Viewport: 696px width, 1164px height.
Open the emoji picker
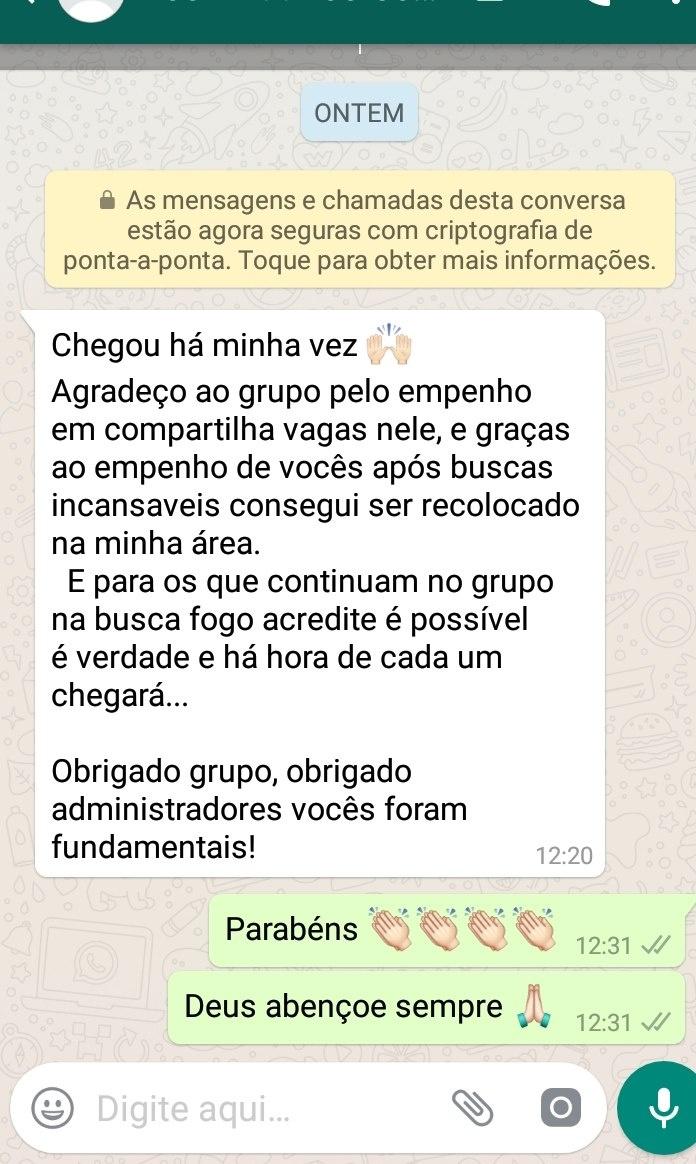pyautogui.click(x=53, y=1108)
